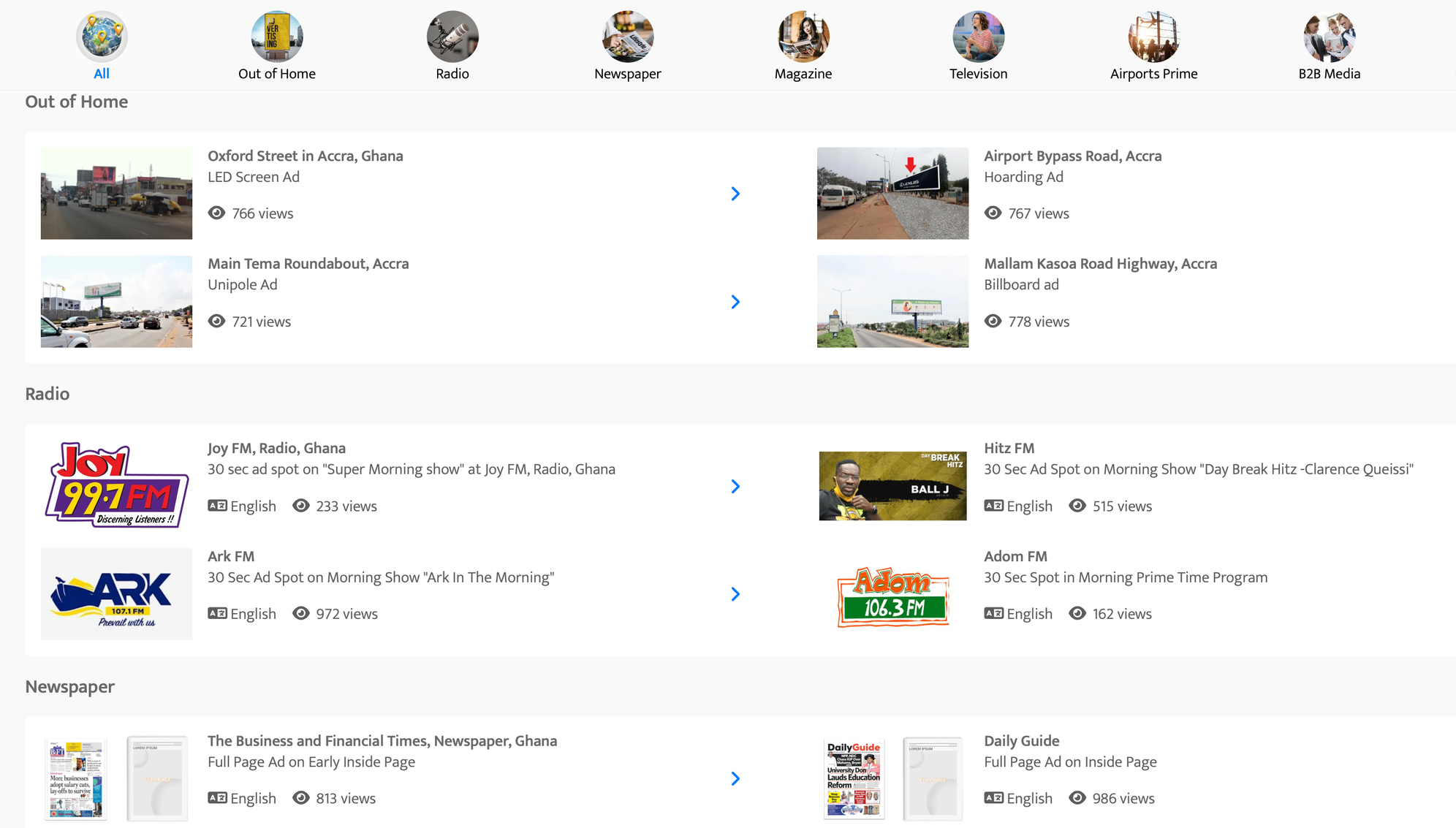Open the B2B Media category
Image resolution: width=1456 pixels, height=828 pixels.
pos(1329,45)
